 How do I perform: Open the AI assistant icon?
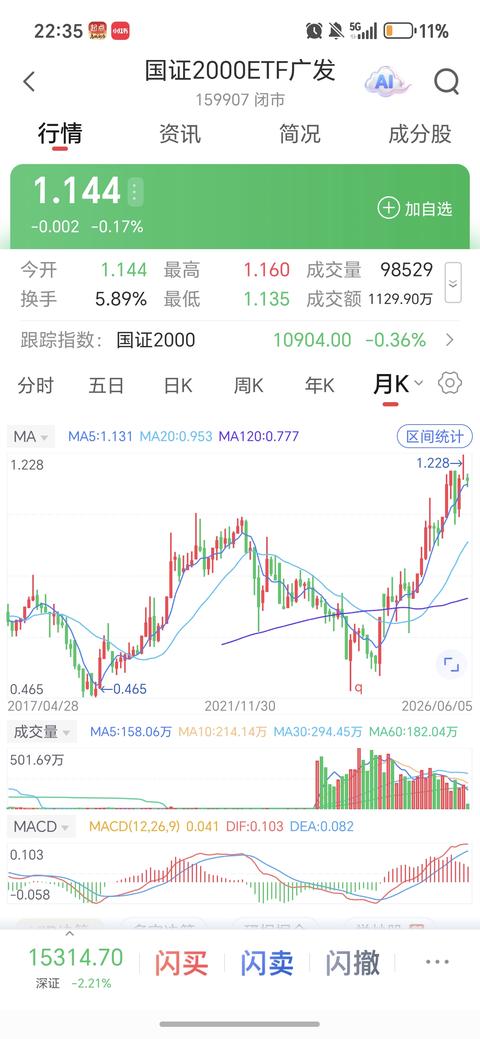387,82
